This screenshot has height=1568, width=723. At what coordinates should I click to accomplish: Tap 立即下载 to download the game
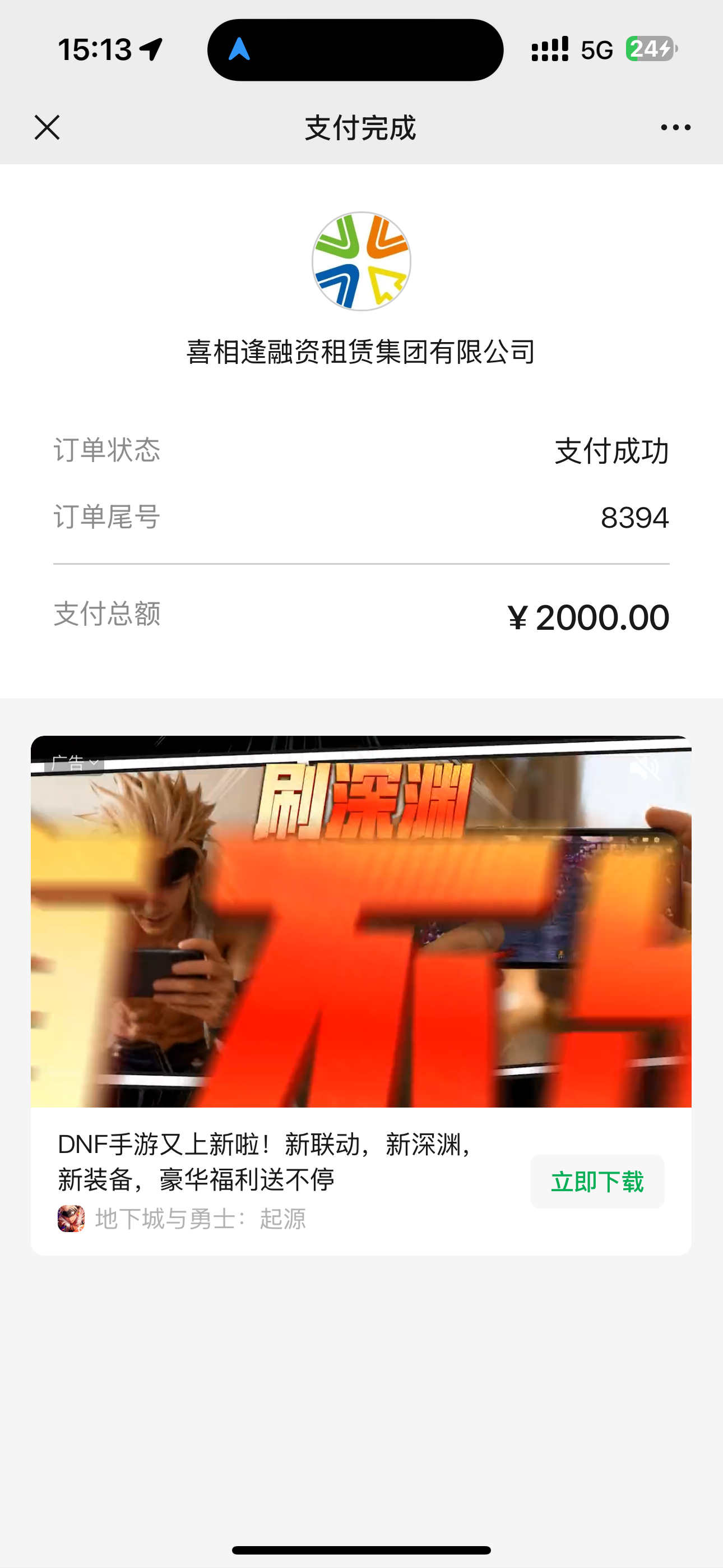597,1182
